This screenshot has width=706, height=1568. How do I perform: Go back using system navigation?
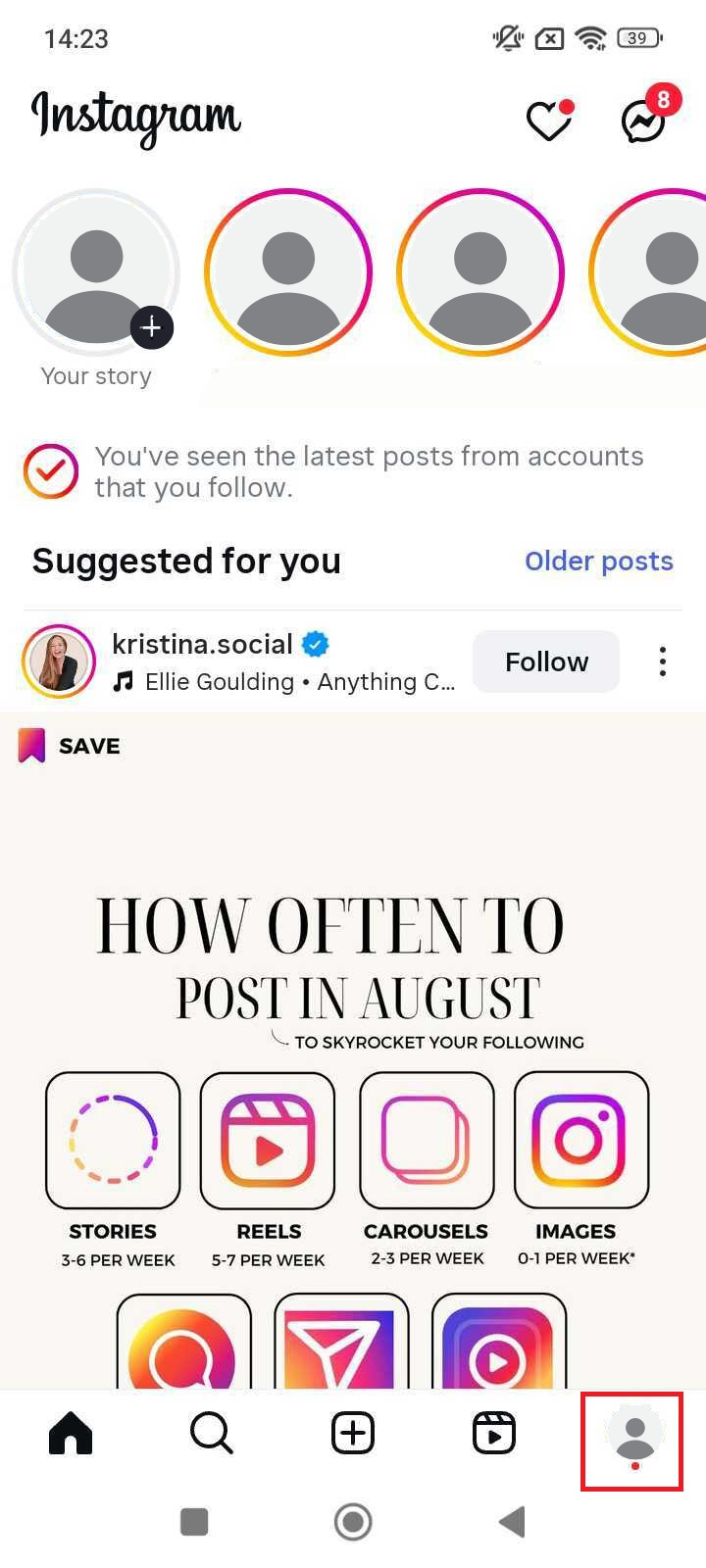click(x=512, y=1522)
